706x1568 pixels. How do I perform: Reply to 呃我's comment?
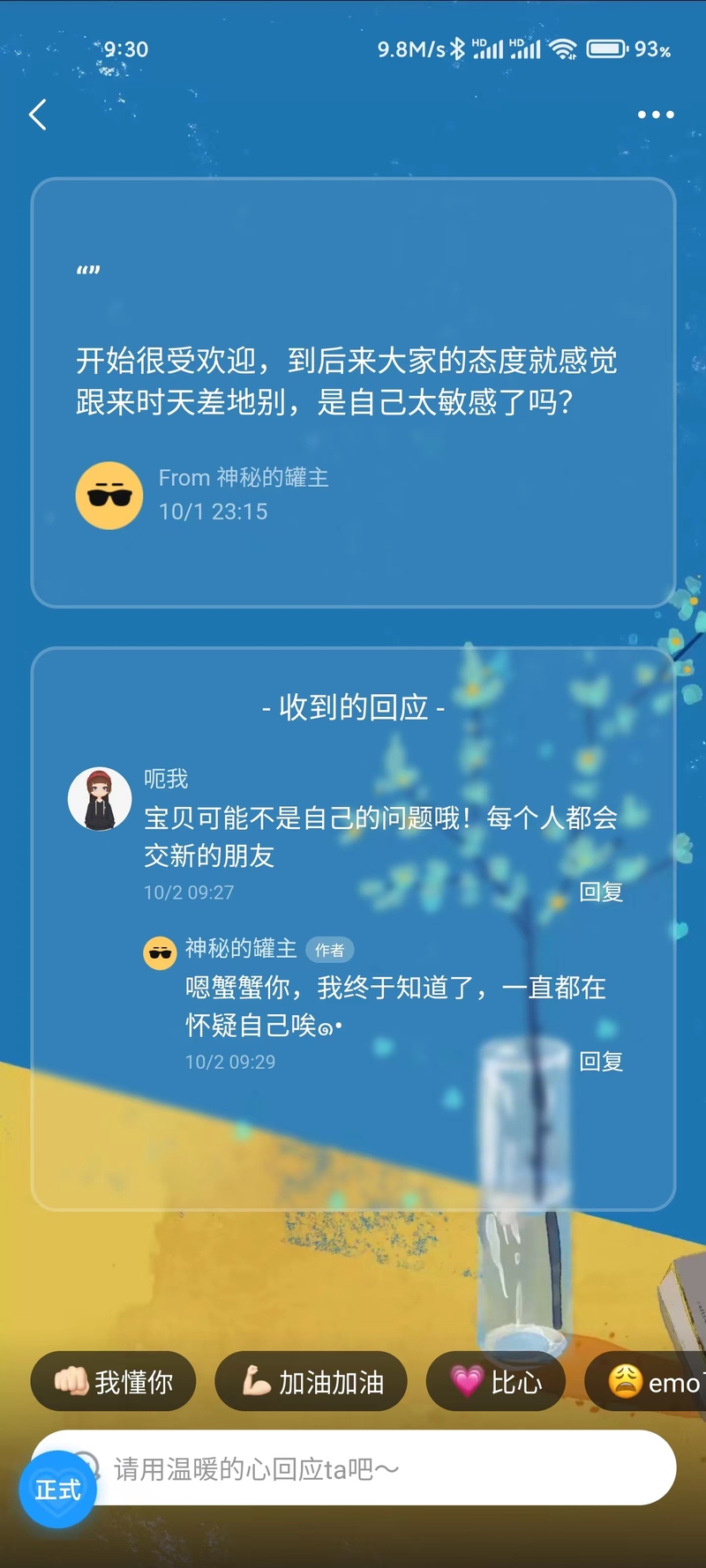point(600,892)
